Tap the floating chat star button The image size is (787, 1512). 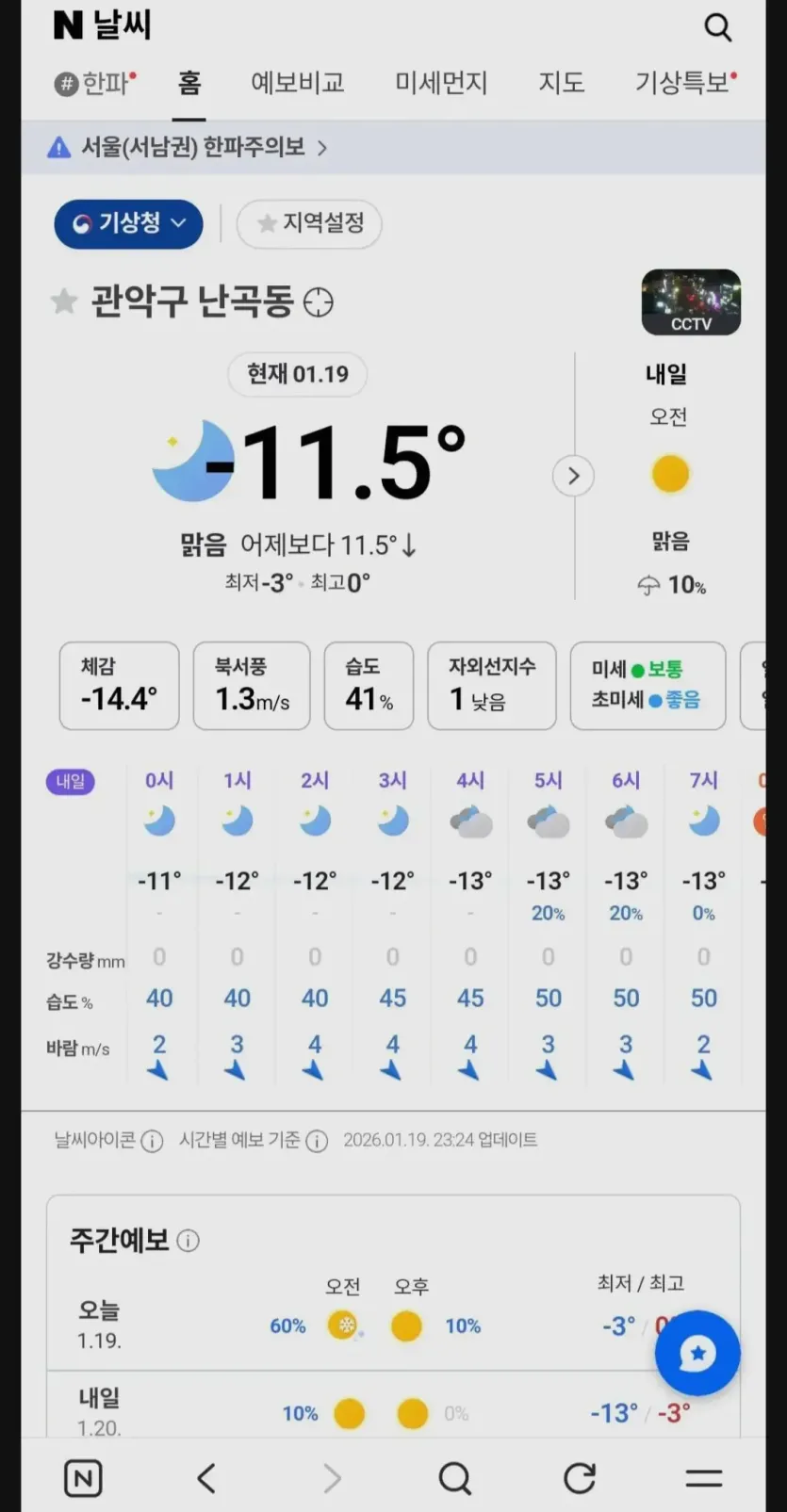[697, 1353]
